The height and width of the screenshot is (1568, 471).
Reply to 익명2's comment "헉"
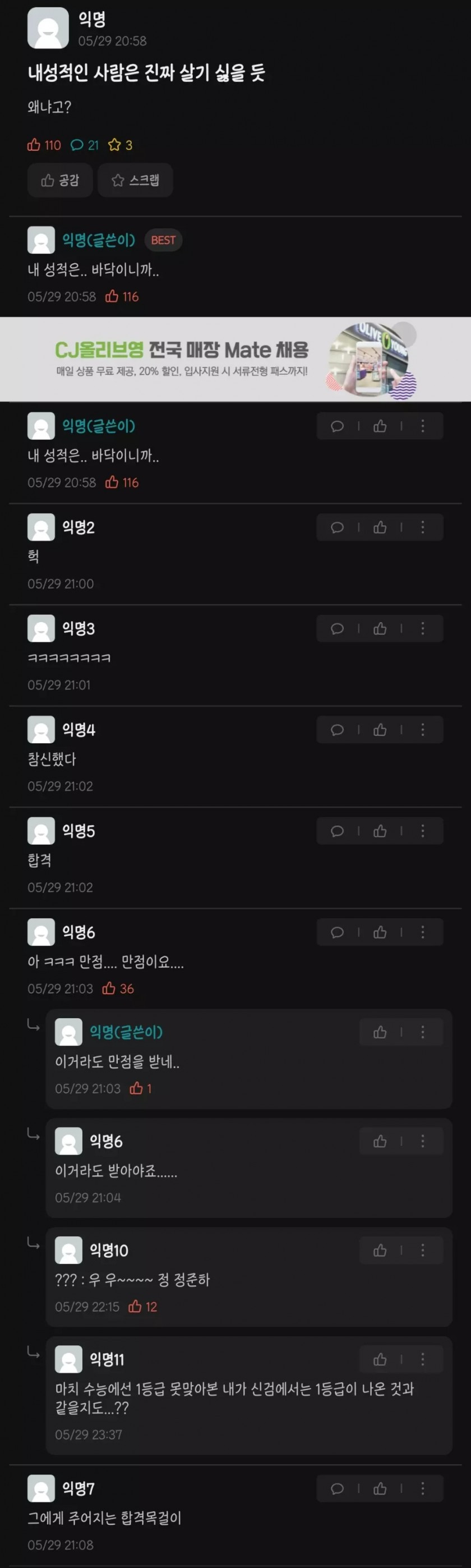tap(337, 528)
